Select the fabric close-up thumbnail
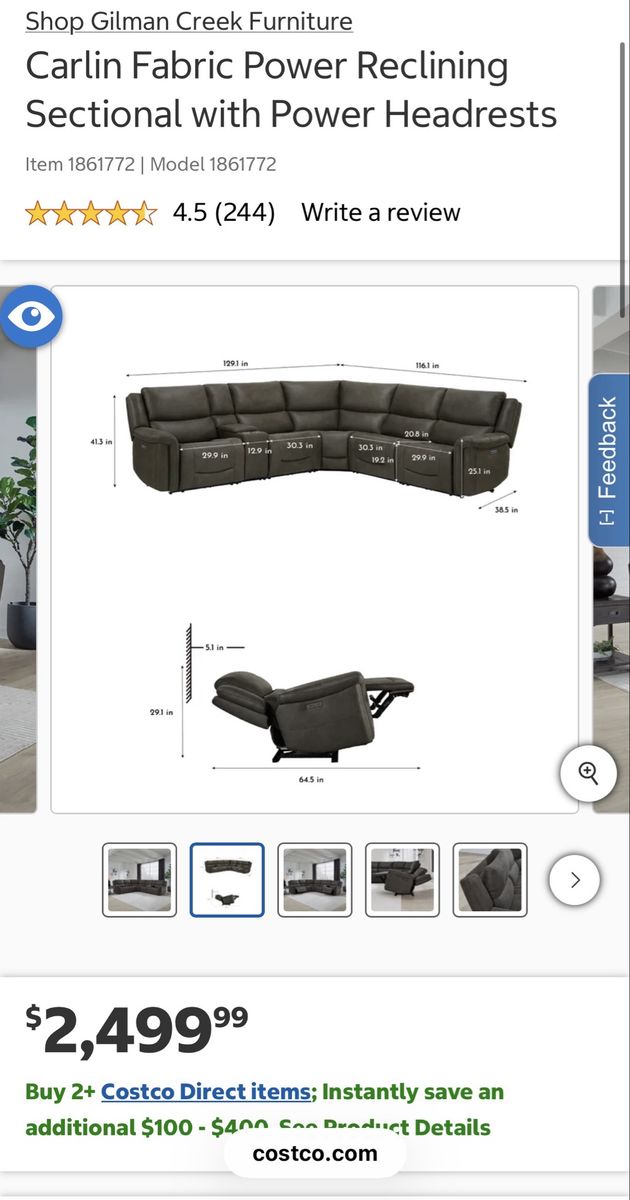Image resolution: width=630 pixels, height=1200 pixels. (x=490, y=880)
